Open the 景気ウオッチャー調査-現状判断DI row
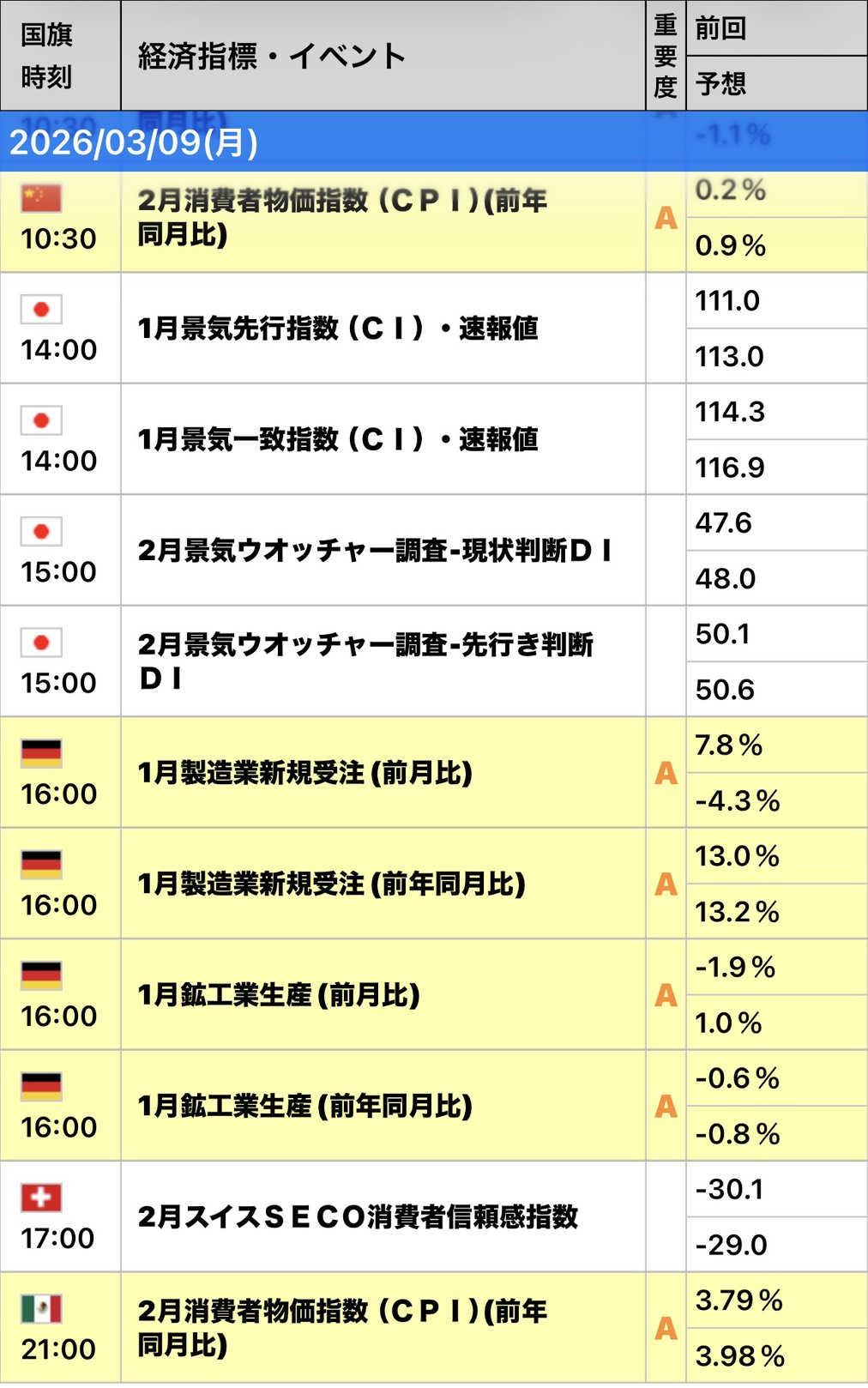 tap(375, 551)
